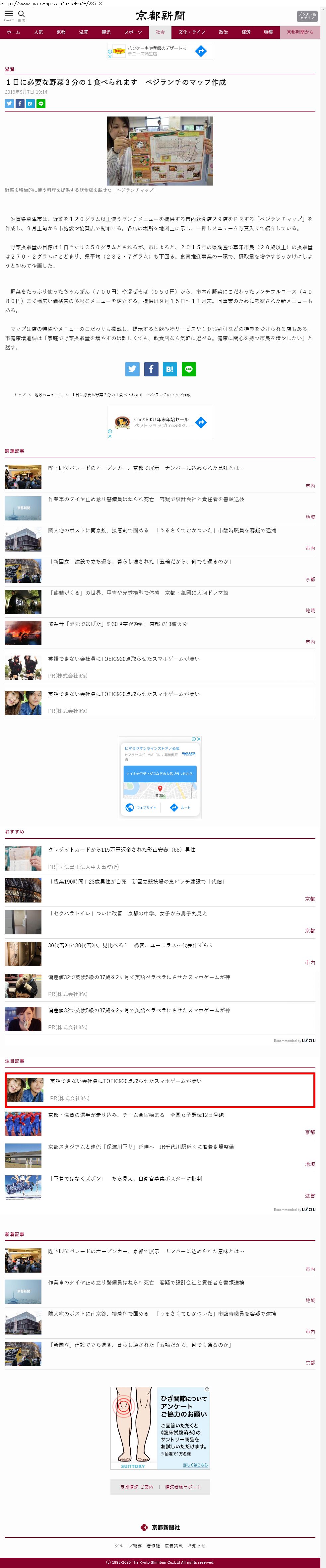Open related article about 陛下即位パレードのオープンカー
This screenshot has height=1568, width=326.
click(146, 468)
